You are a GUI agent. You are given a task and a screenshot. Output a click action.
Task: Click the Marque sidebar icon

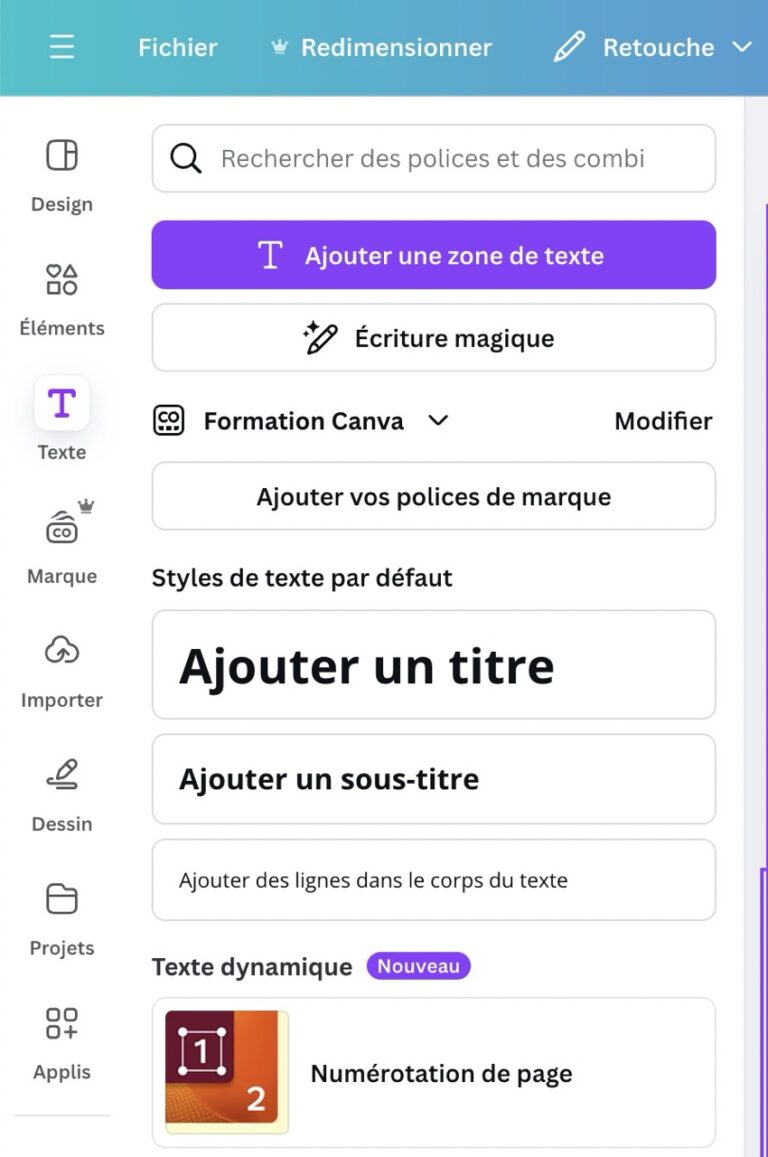[x=61, y=528]
